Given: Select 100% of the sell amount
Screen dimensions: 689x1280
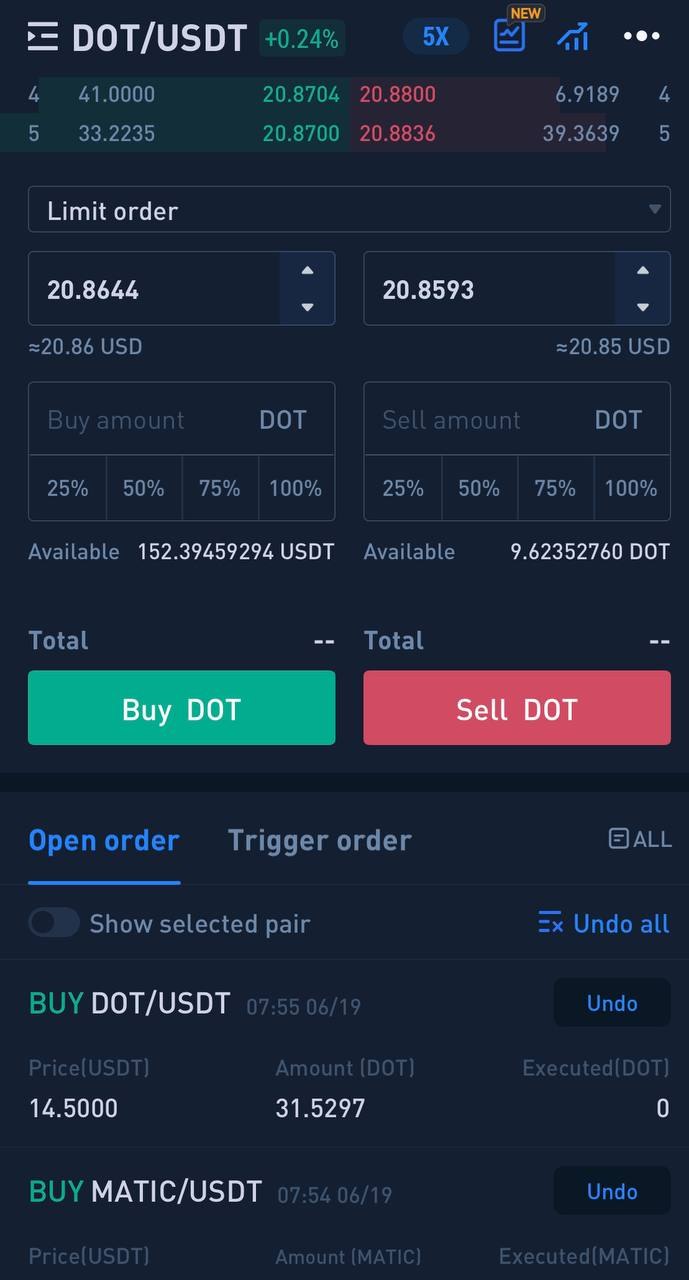Looking at the screenshot, I should 631,488.
